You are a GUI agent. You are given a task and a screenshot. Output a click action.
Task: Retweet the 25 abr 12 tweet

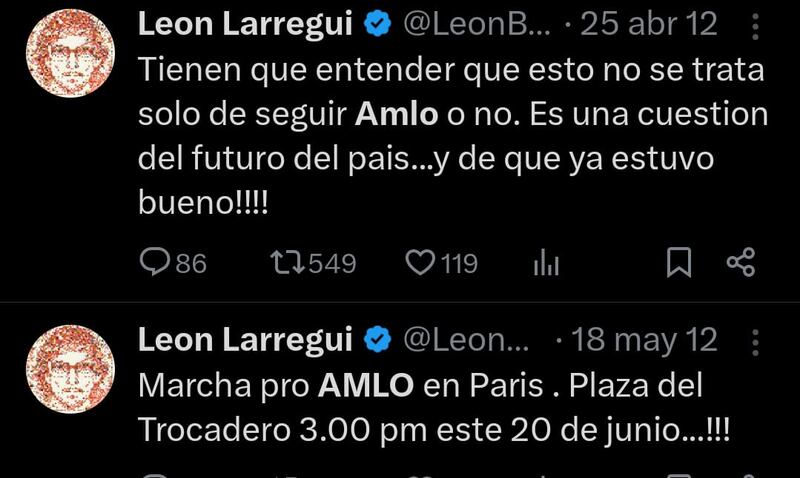click(x=288, y=263)
